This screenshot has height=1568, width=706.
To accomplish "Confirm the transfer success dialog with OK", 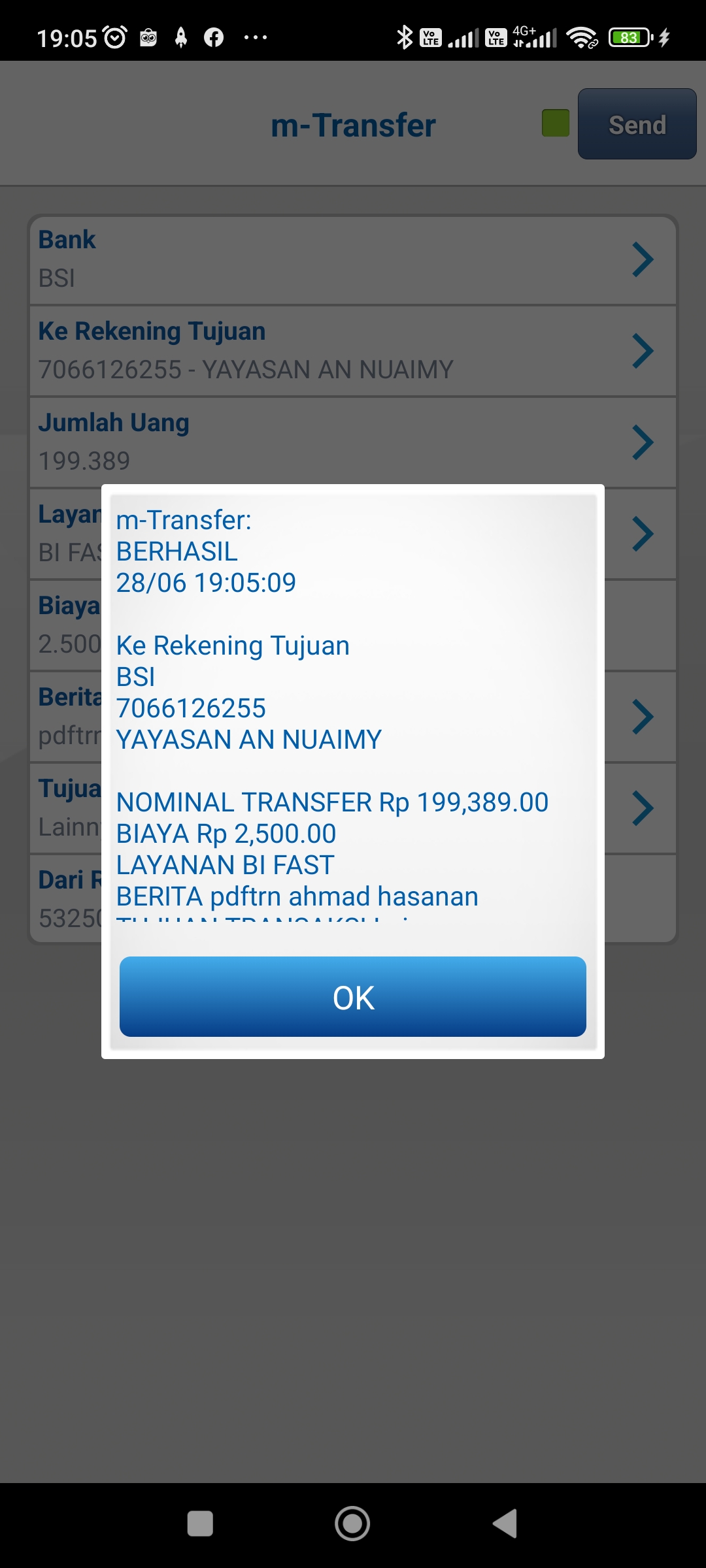I will [352, 996].
